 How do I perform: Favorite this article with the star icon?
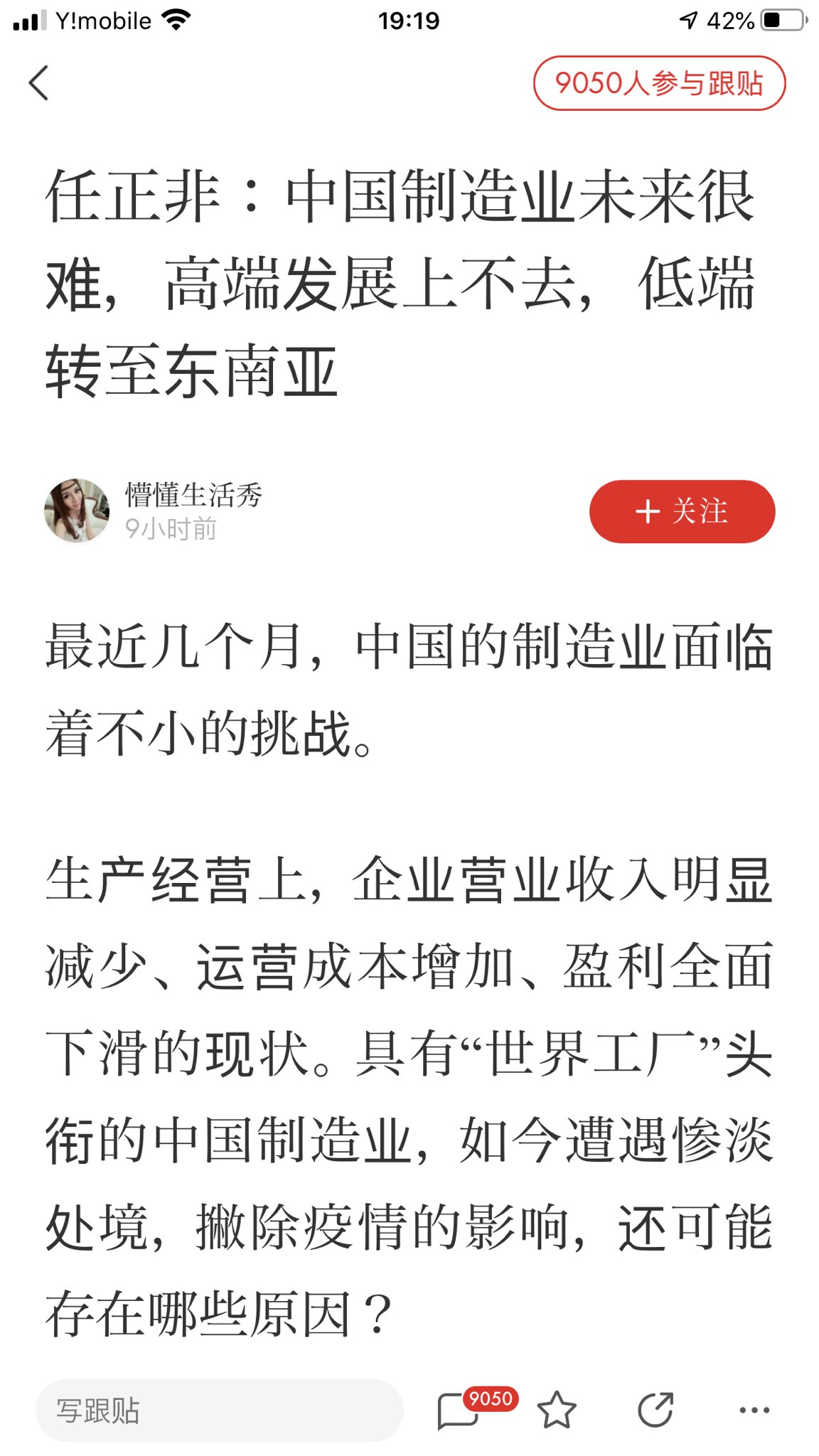tap(556, 1410)
